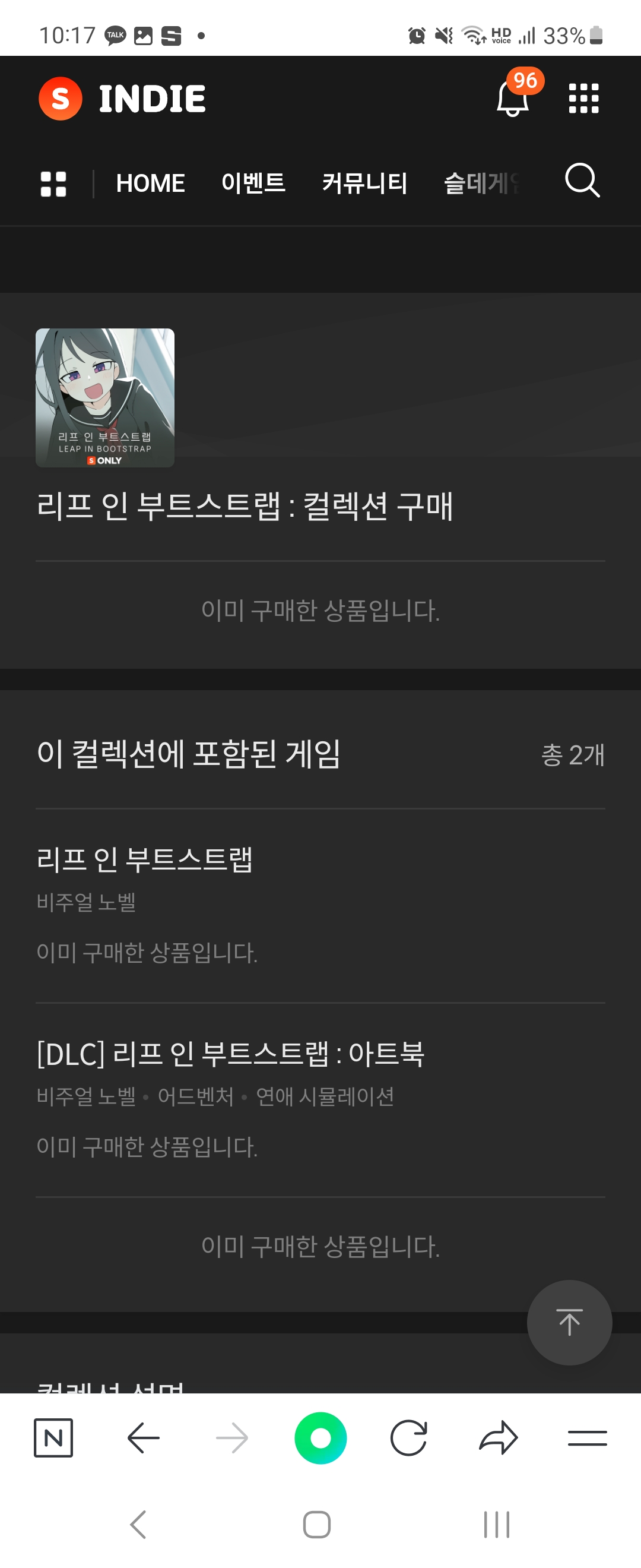Tap the system home button
Image resolution: width=641 pixels, height=1568 pixels.
(317, 1524)
